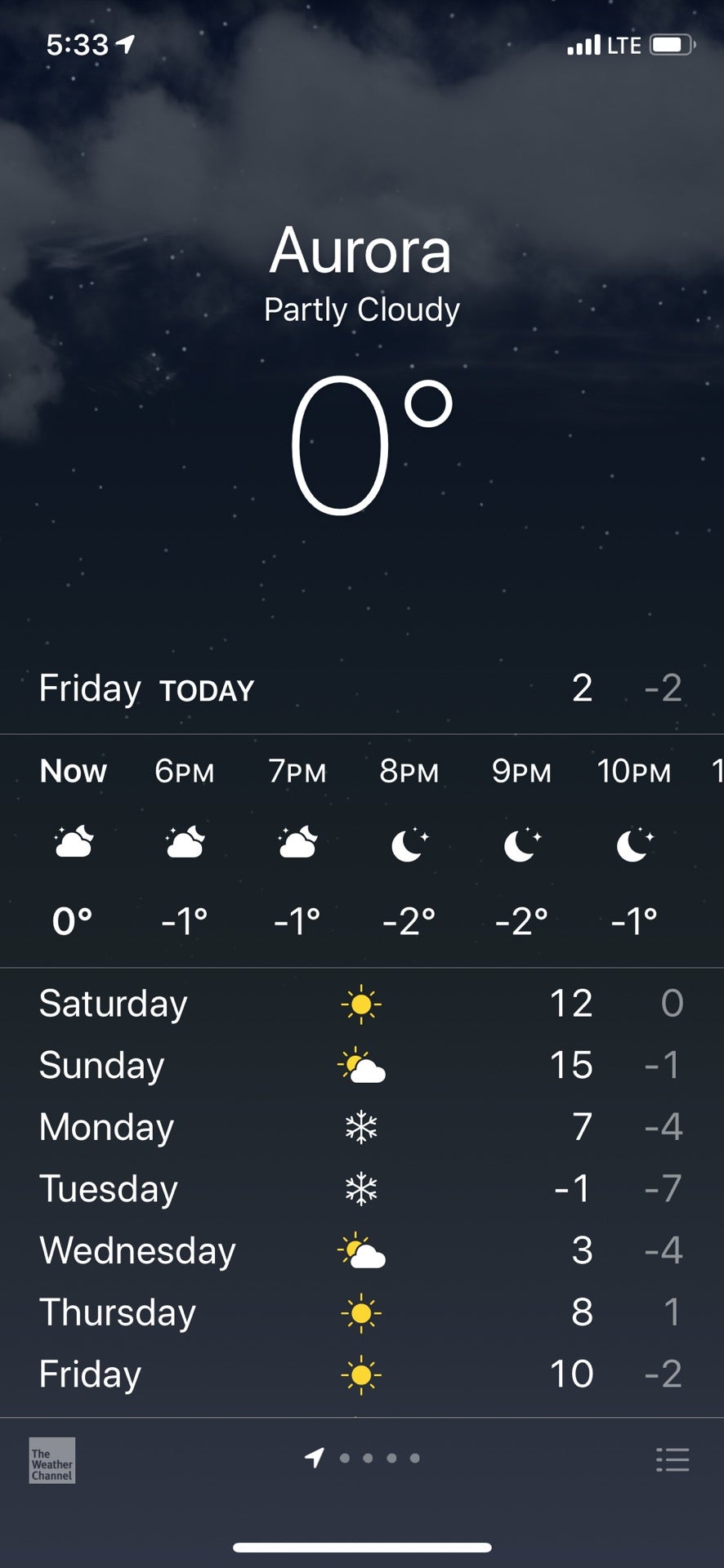Open The Weather Channel link
This screenshot has width=724, height=1568.
(x=52, y=1460)
